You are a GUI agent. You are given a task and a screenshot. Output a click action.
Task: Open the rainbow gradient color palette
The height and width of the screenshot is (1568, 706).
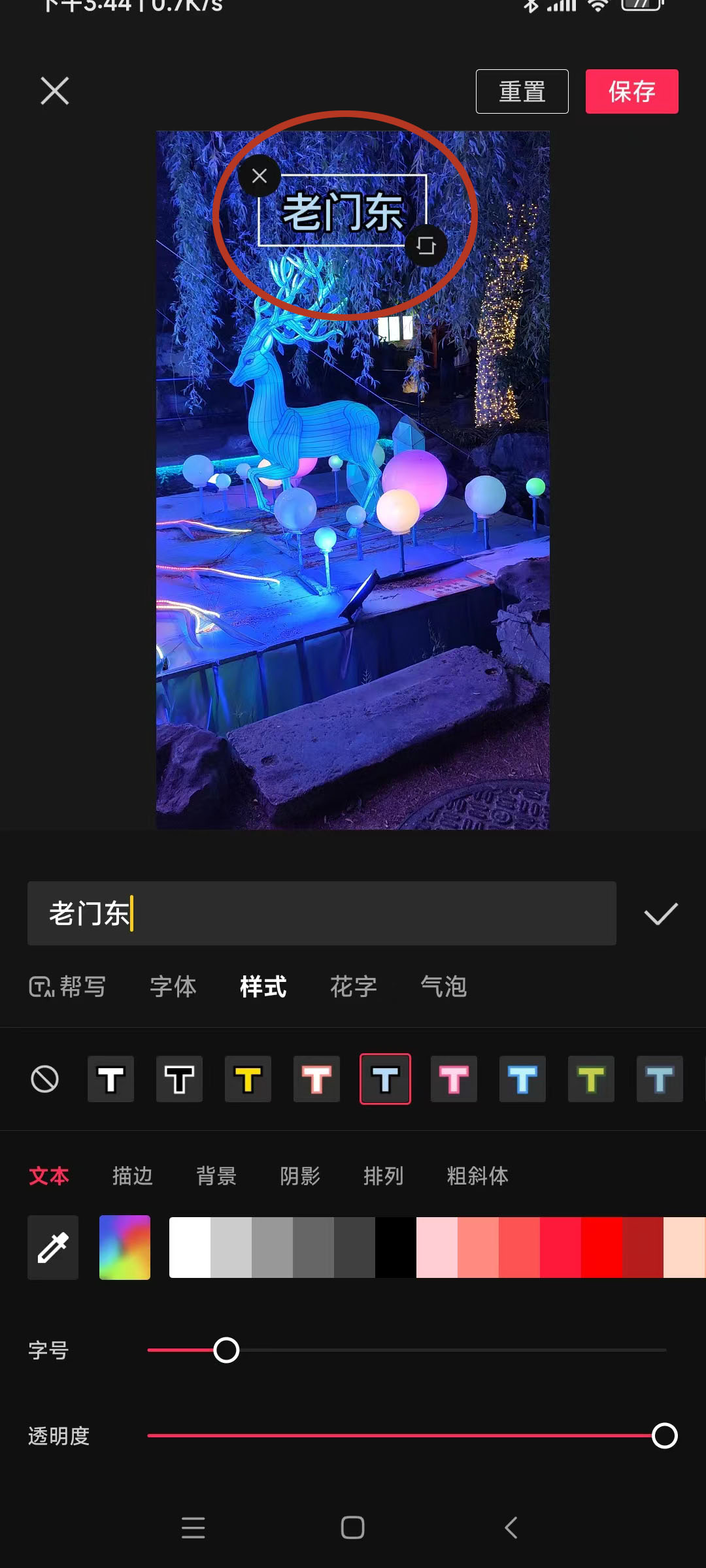pos(124,1248)
